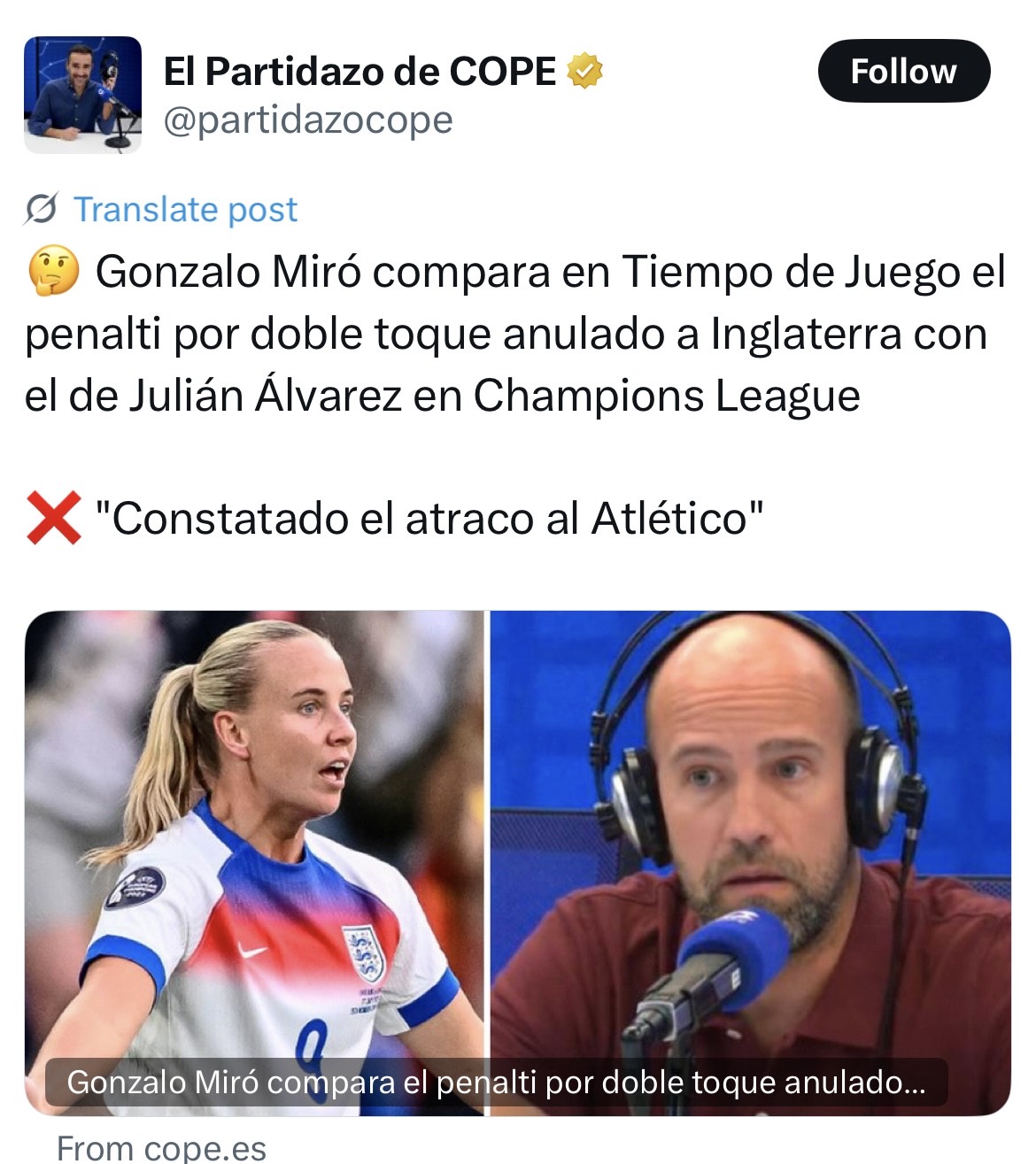Translate this post
This screenshot has height=1164, width=1036.
pyautogui.click(x=184, y=210)
